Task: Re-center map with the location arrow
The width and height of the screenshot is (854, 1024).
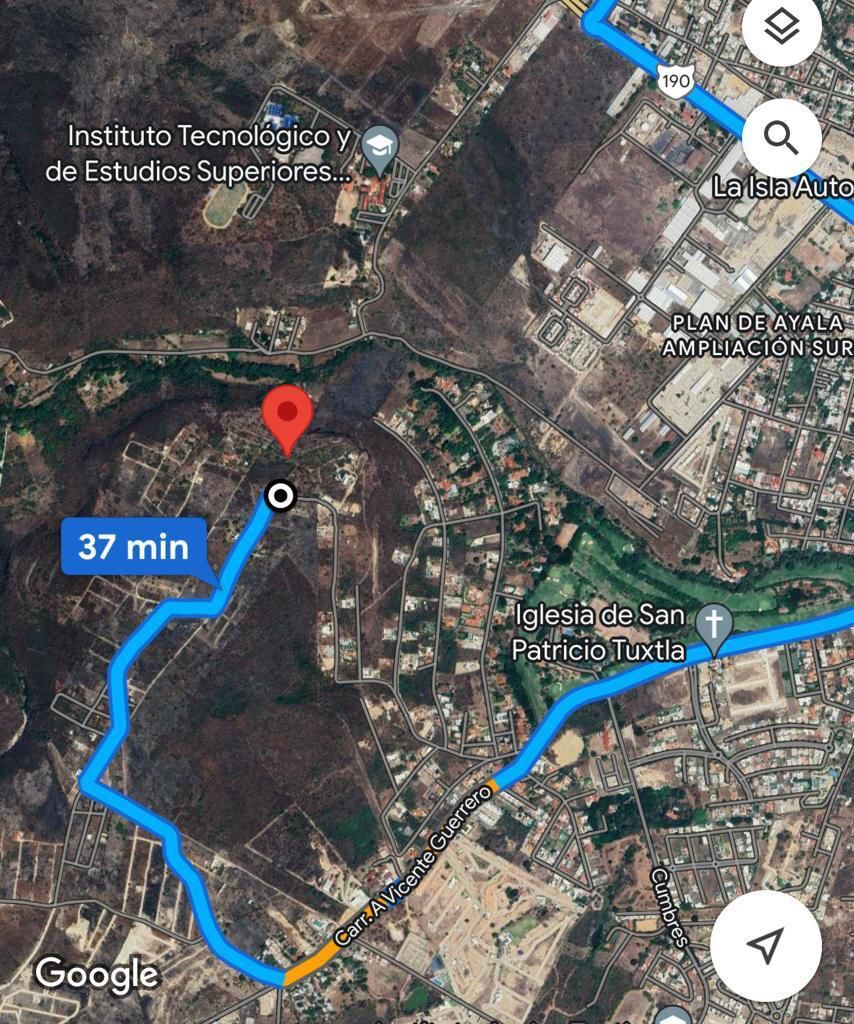Action: click(766, 945)
